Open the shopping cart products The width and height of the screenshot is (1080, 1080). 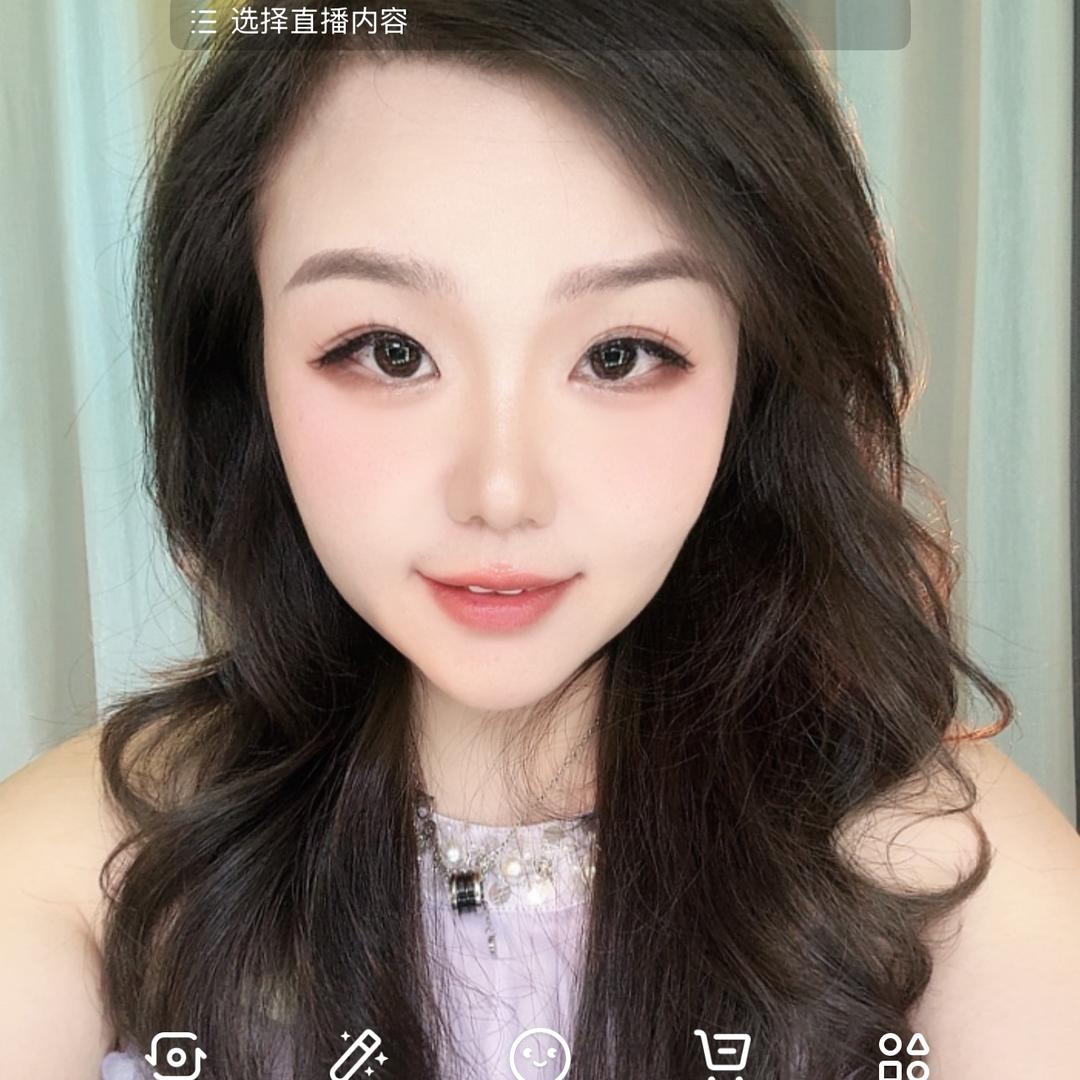pyautogui.click(x=722, y=1056)
